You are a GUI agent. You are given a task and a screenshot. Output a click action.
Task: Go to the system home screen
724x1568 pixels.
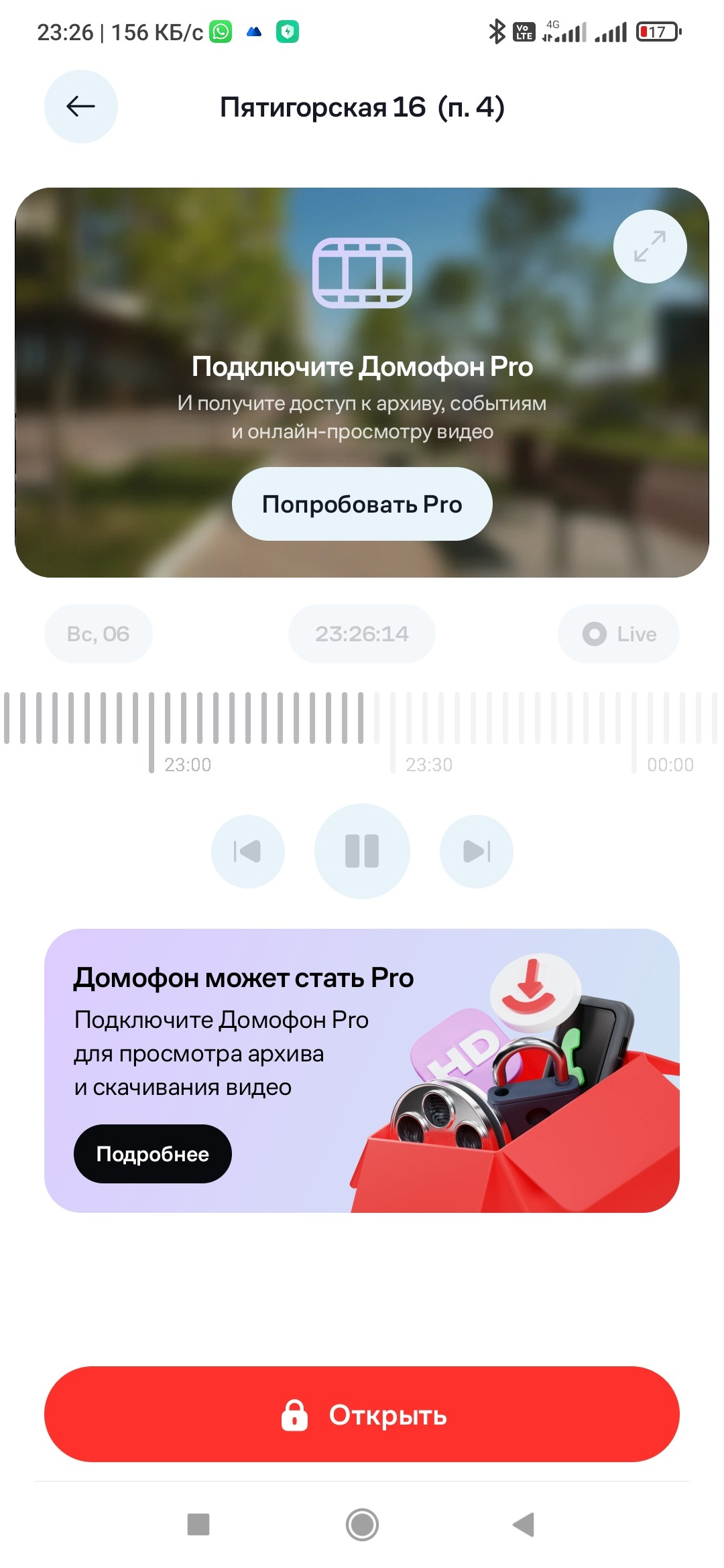tap(362, 1524)
